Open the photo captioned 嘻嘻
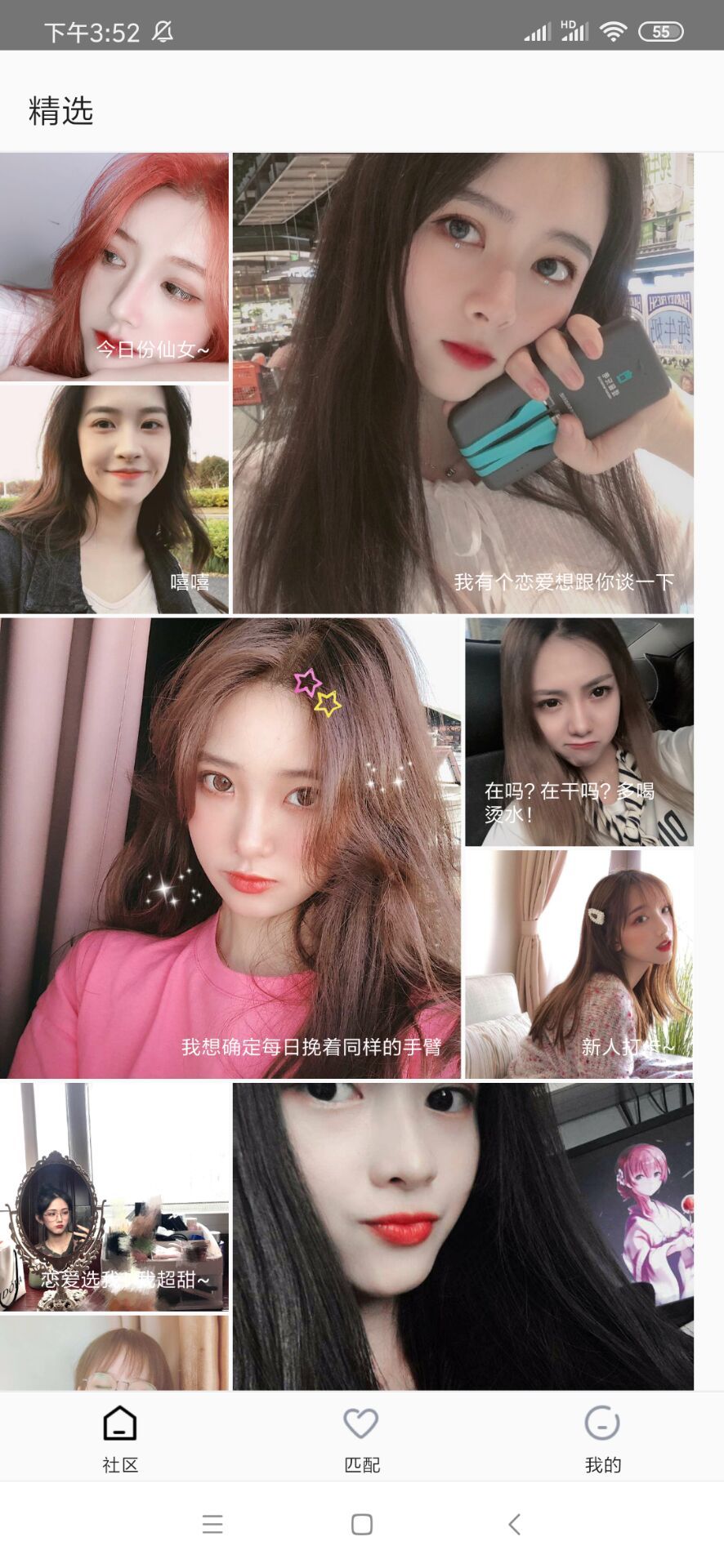This screenshot has width=724, height=1568. (114, 499)
